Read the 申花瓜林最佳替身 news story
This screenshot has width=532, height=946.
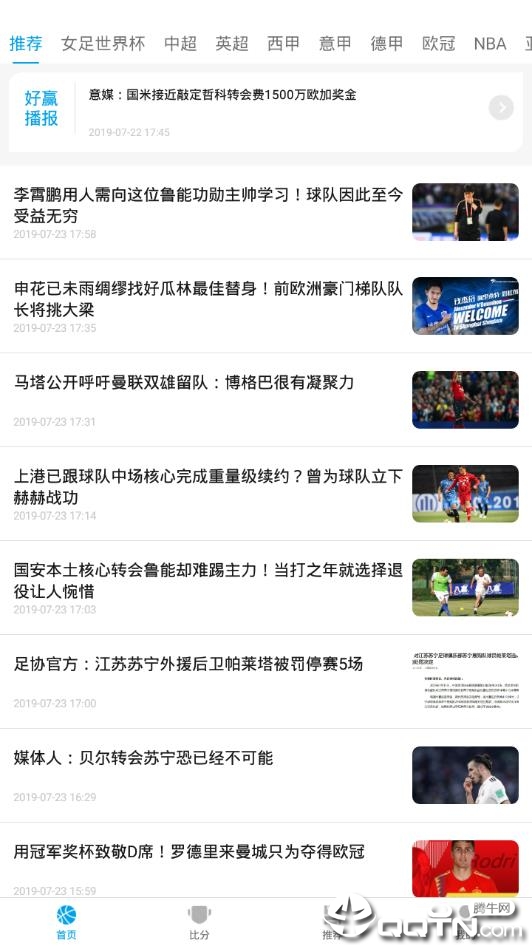click(266, 306)
